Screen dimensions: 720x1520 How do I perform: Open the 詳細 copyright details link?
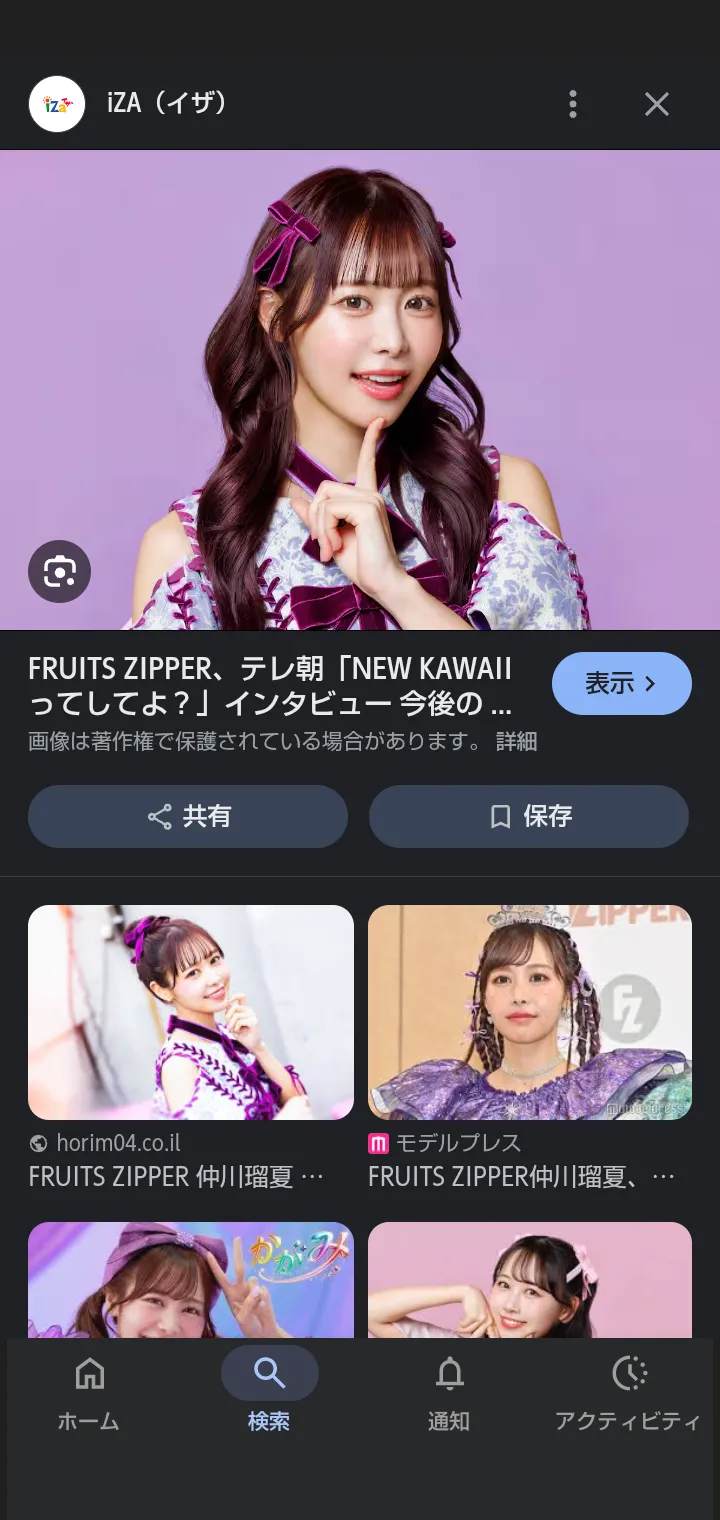516,742
